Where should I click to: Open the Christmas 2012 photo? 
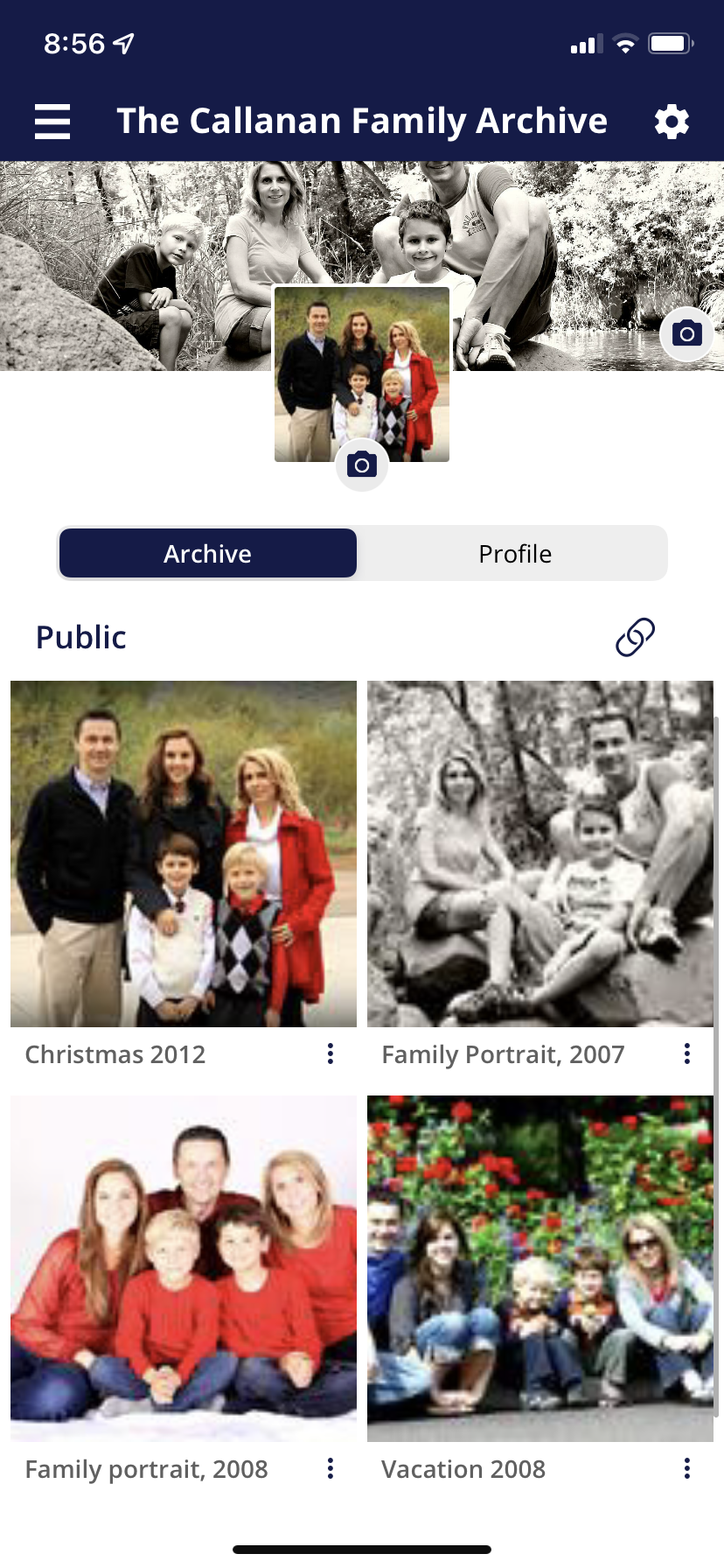click(184, 853)
